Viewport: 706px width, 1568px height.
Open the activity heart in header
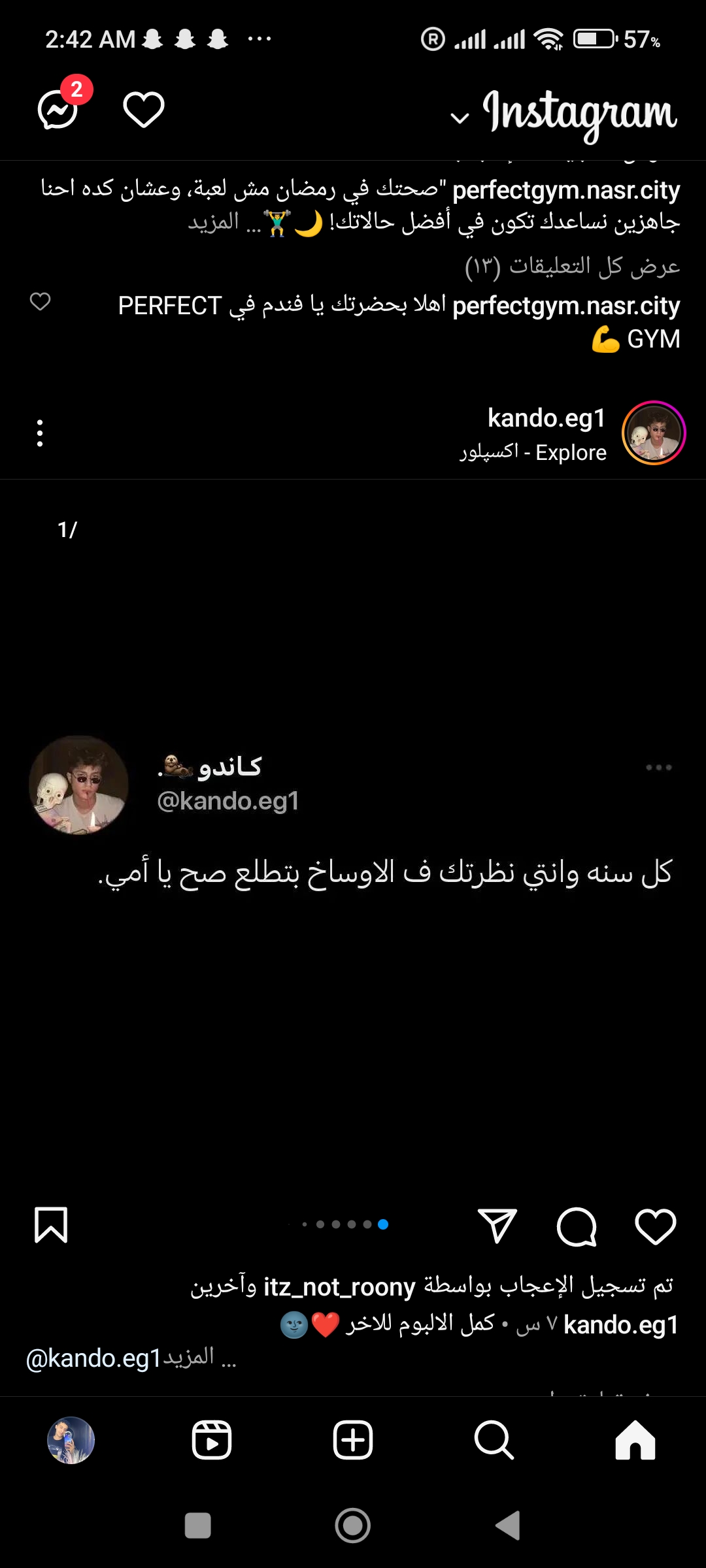click(144, 110)
